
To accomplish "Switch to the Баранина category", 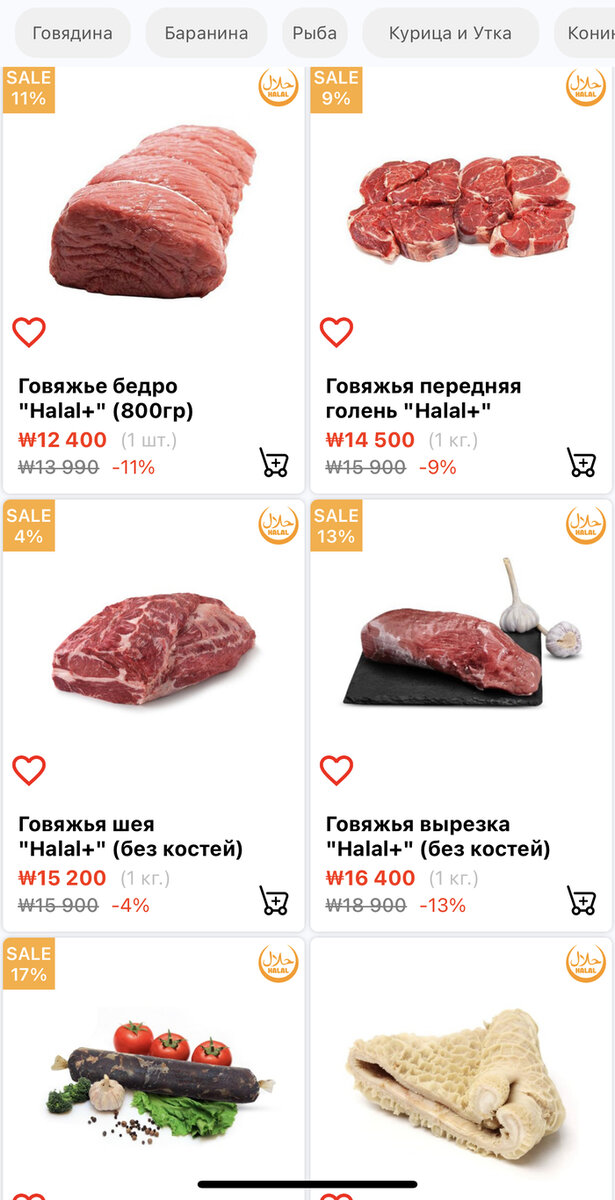I will tap(206, 33).
